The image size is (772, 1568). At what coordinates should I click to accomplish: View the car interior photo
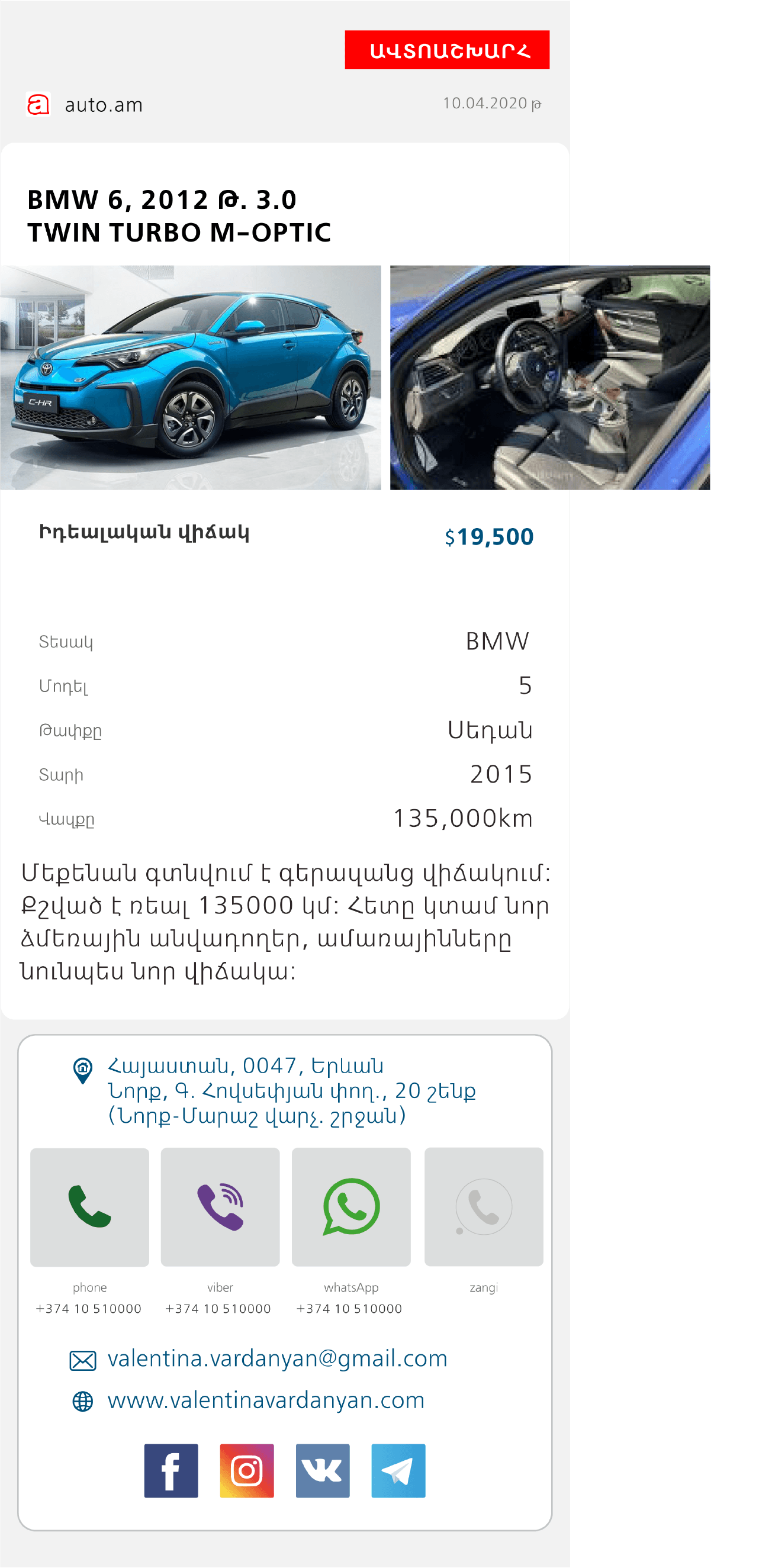549,378
